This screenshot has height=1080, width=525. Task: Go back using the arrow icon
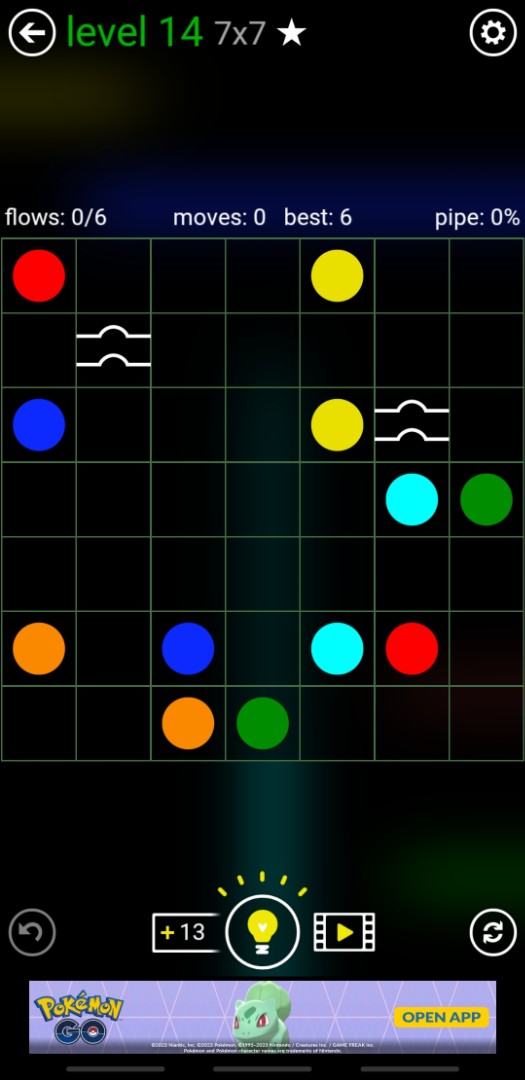32,32
